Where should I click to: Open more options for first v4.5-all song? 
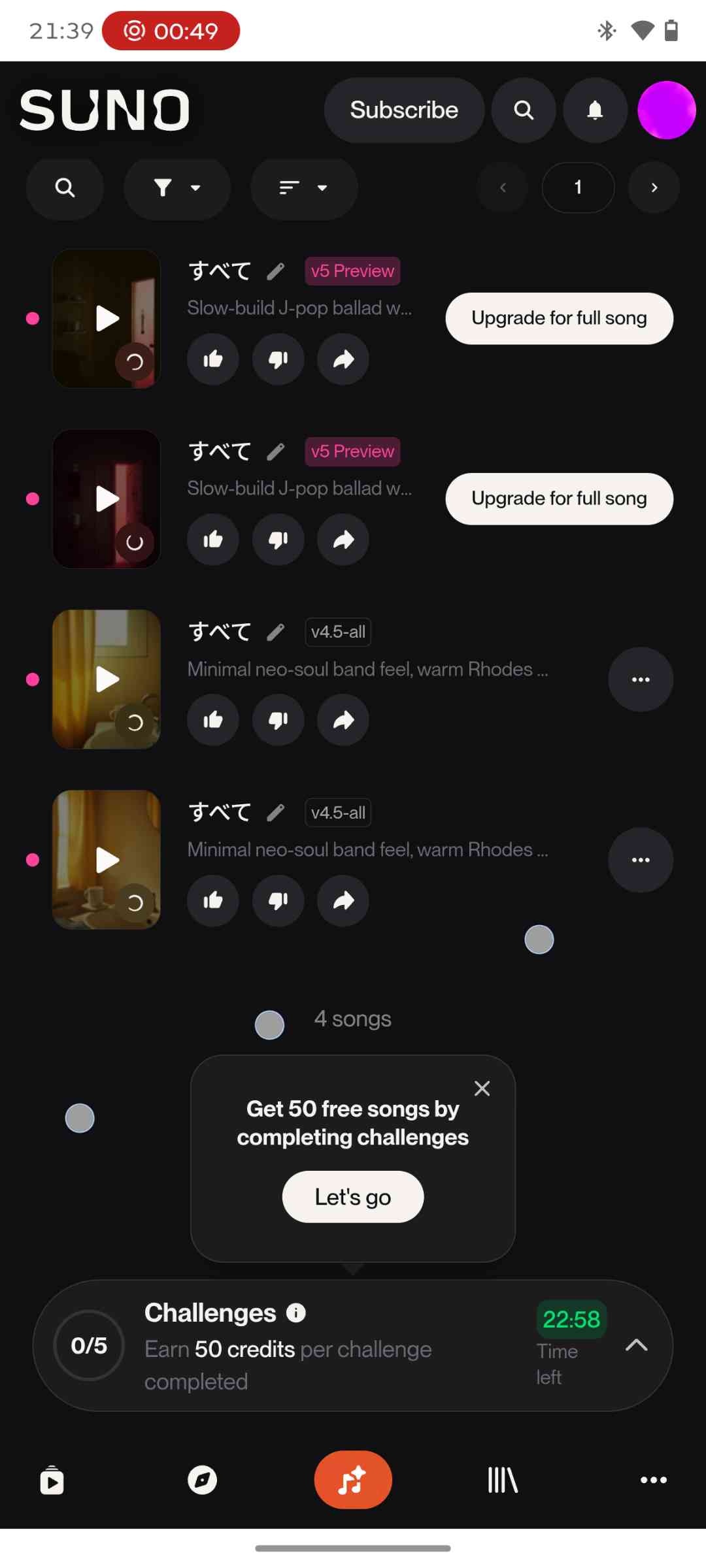pos(640,679)
